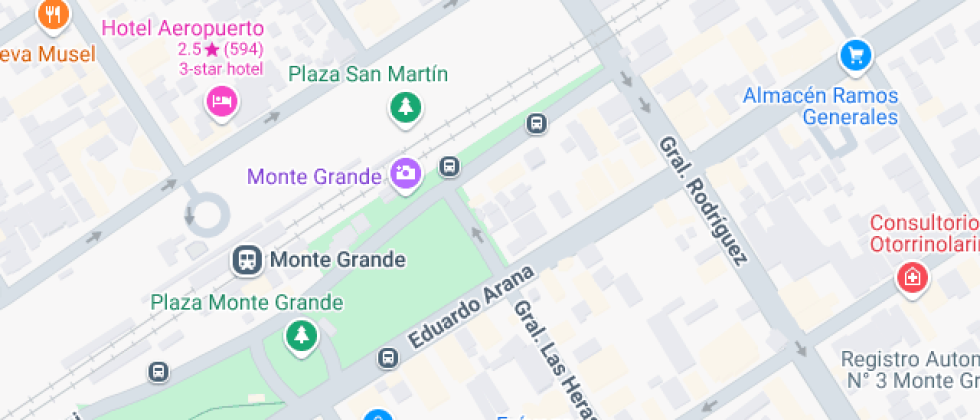Tap the red Consultorio Otorrinolaringología medical pin
The height and width of the screenshot is (420, 980).
pos(911,277)
